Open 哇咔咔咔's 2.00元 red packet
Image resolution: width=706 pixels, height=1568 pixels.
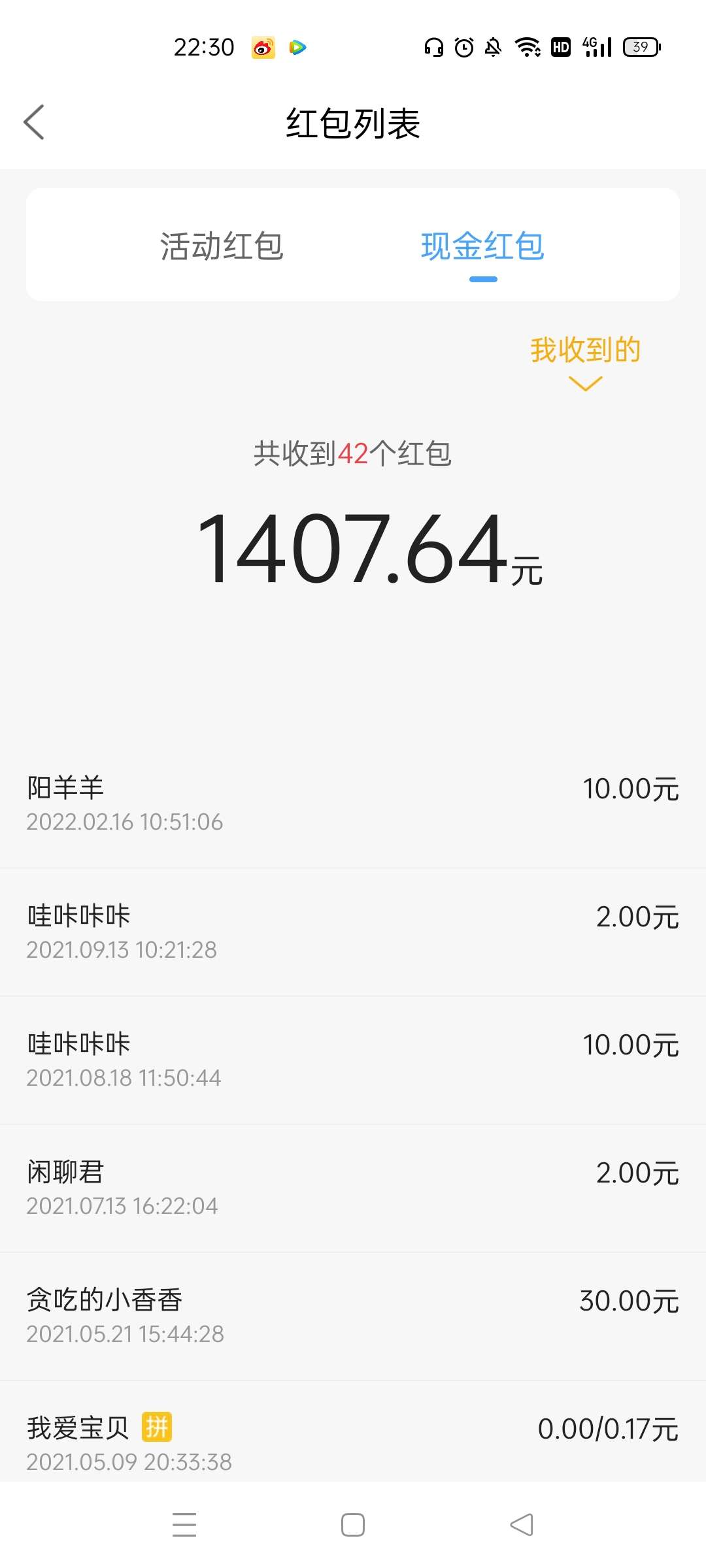(x=353, y=932)
